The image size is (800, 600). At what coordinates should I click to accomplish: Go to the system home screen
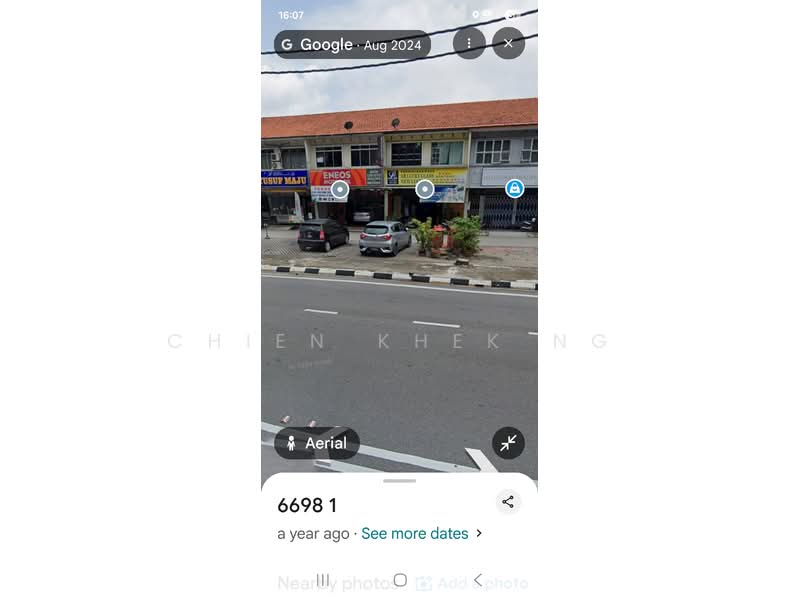coord(400,580)
